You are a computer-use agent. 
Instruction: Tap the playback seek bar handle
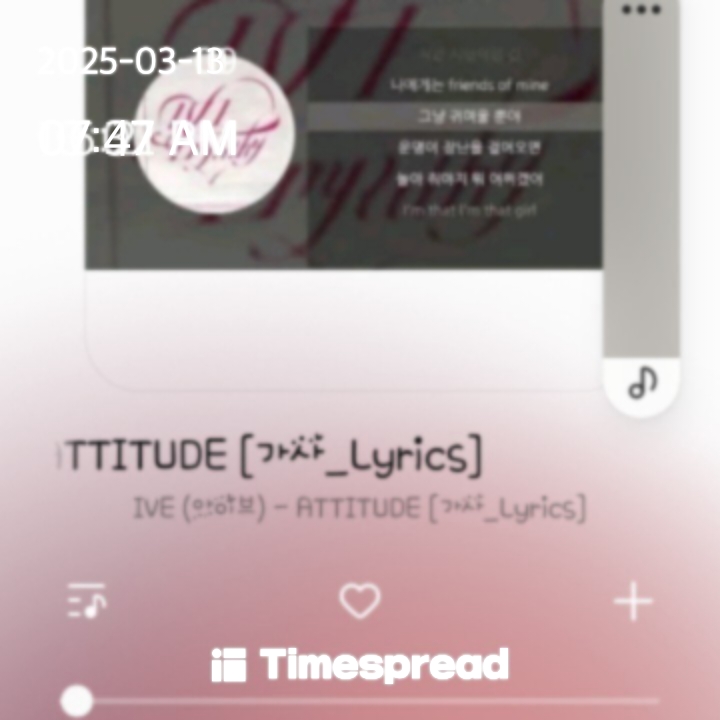click(x=77, y=701)
